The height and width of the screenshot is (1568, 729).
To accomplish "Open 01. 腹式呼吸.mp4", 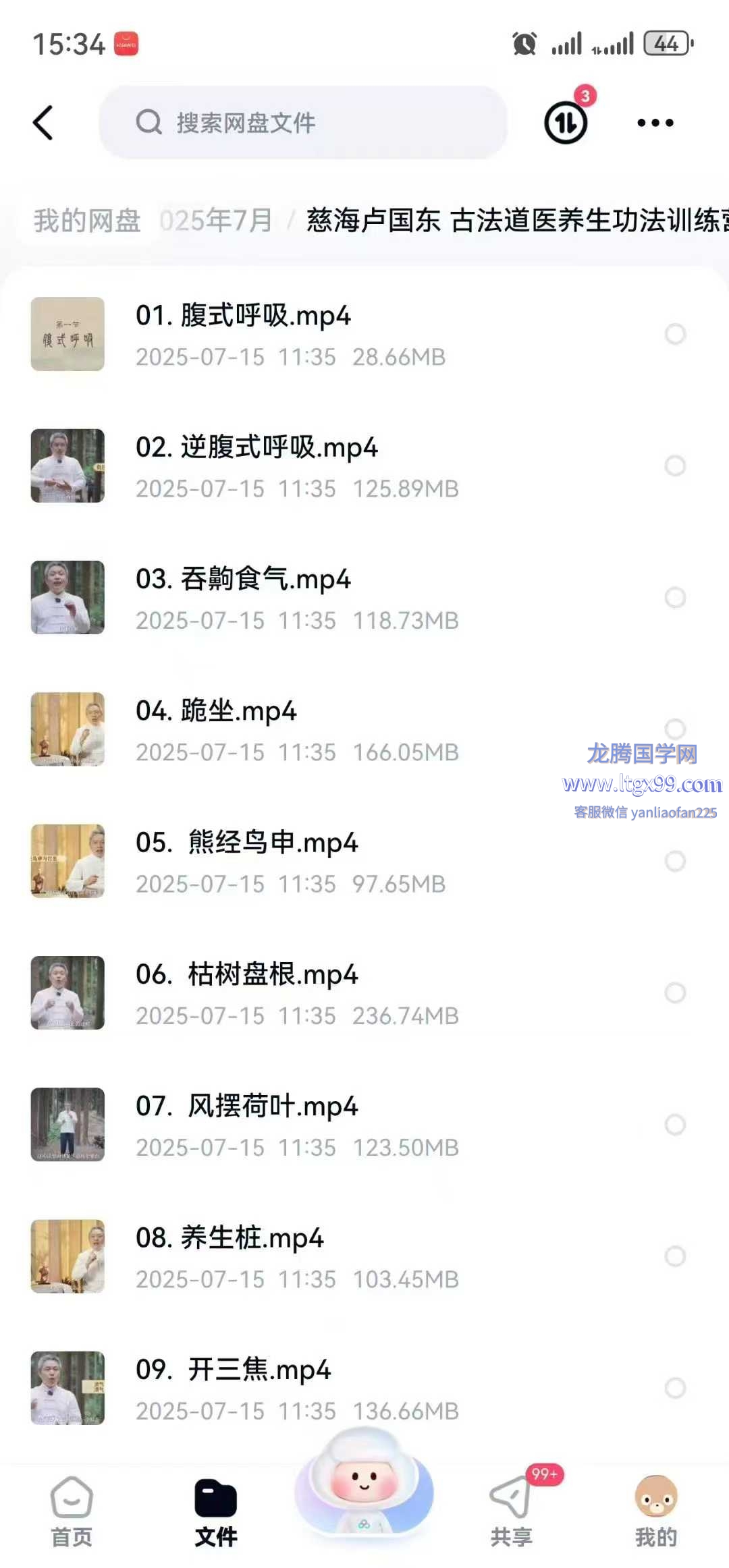I will tap(243, 316).
